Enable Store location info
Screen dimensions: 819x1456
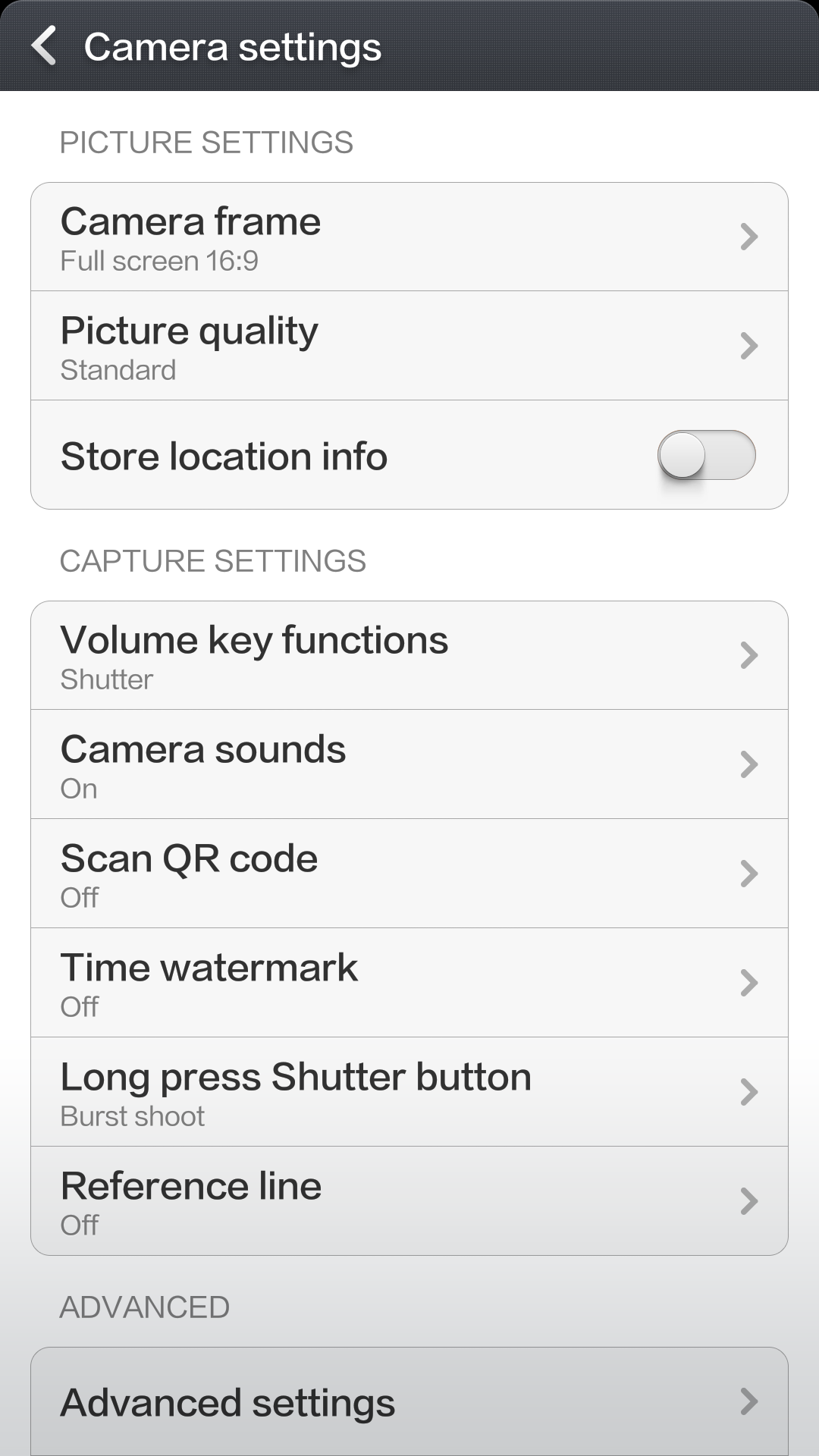706,455
